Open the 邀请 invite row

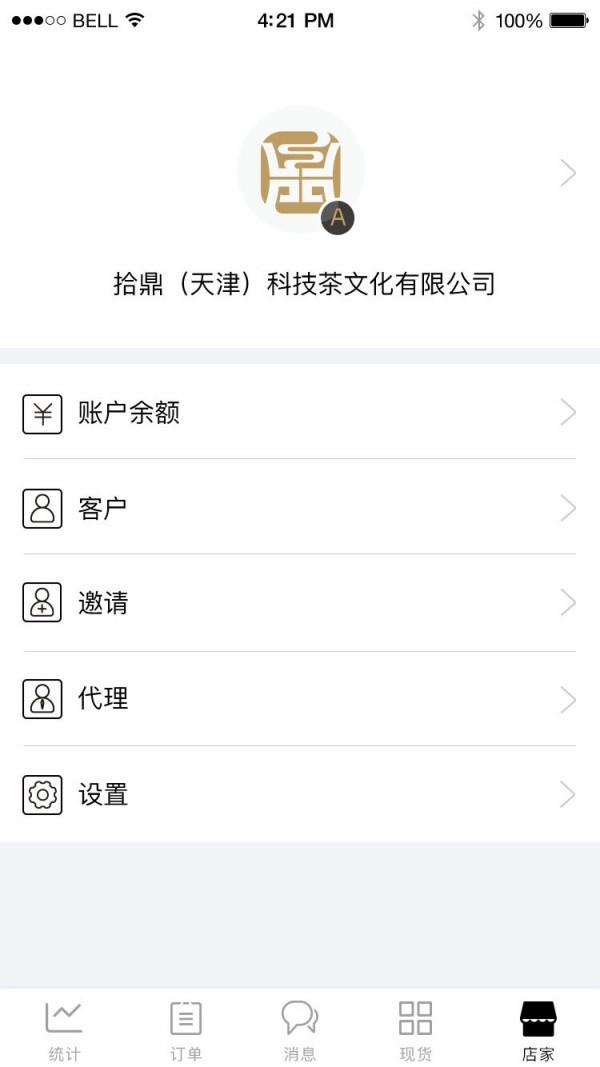pos(300,602)
